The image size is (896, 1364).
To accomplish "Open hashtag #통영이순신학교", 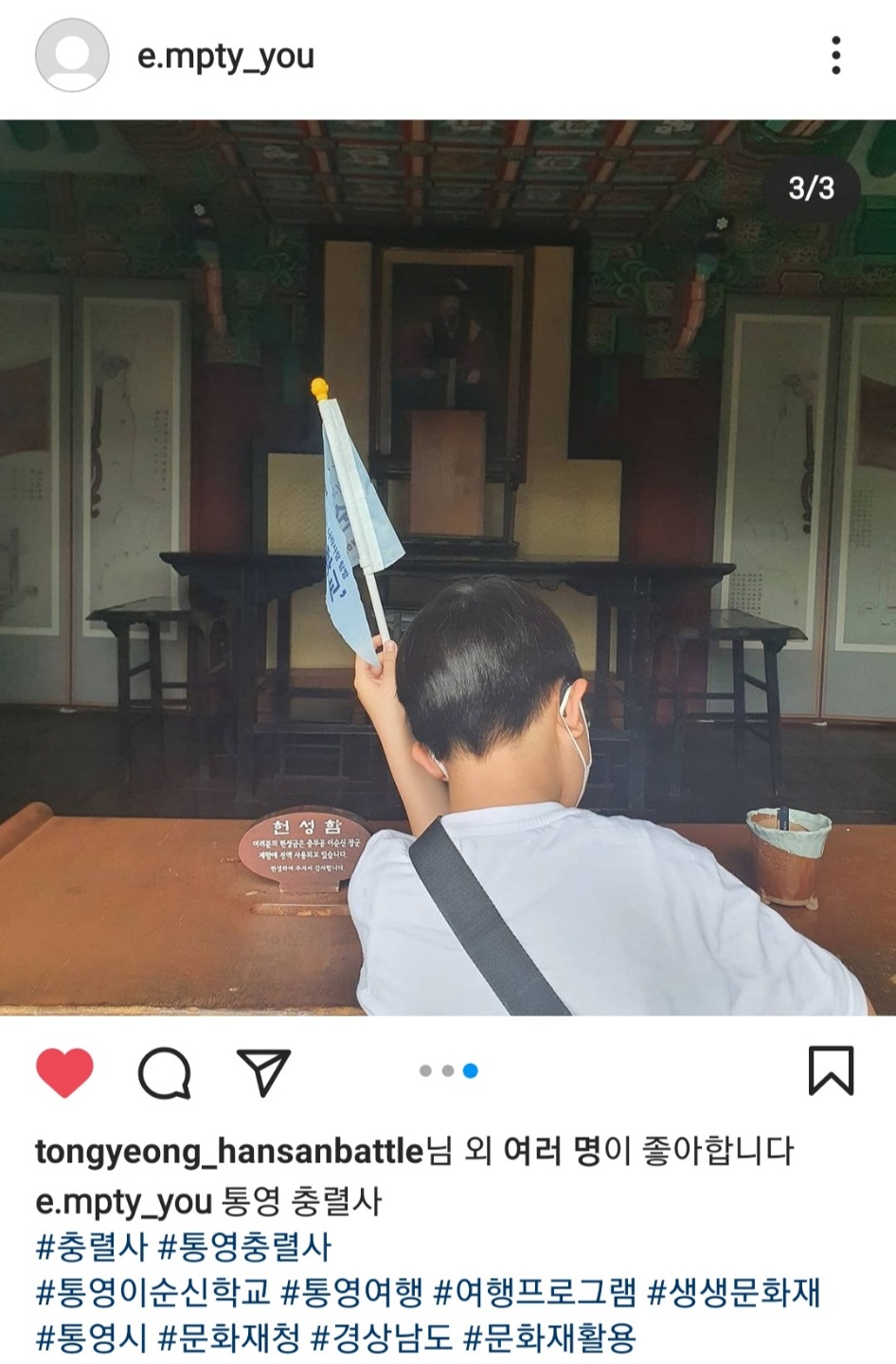I will pyautogui.click(x=152, y=1292).
